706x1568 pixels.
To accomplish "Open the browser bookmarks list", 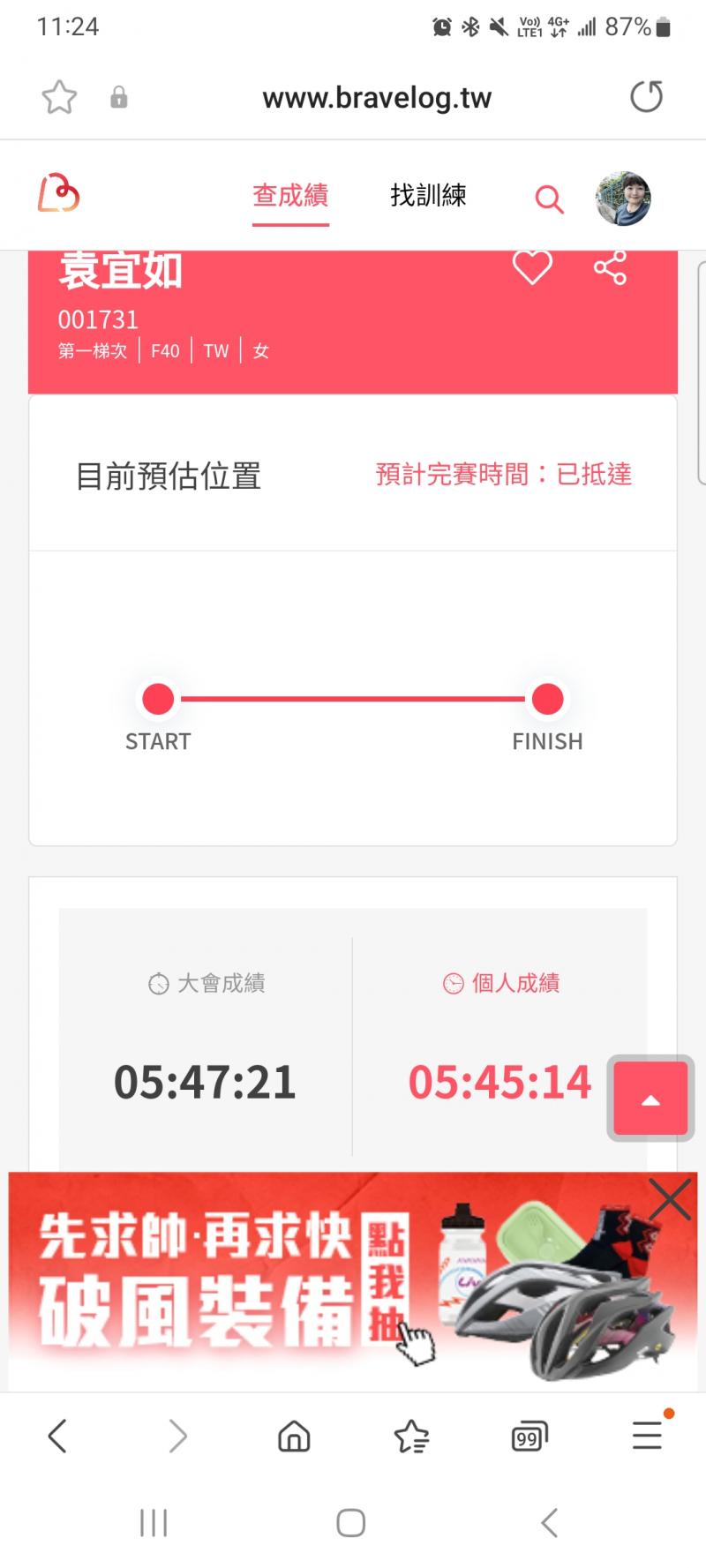I will pos(411,1437).
